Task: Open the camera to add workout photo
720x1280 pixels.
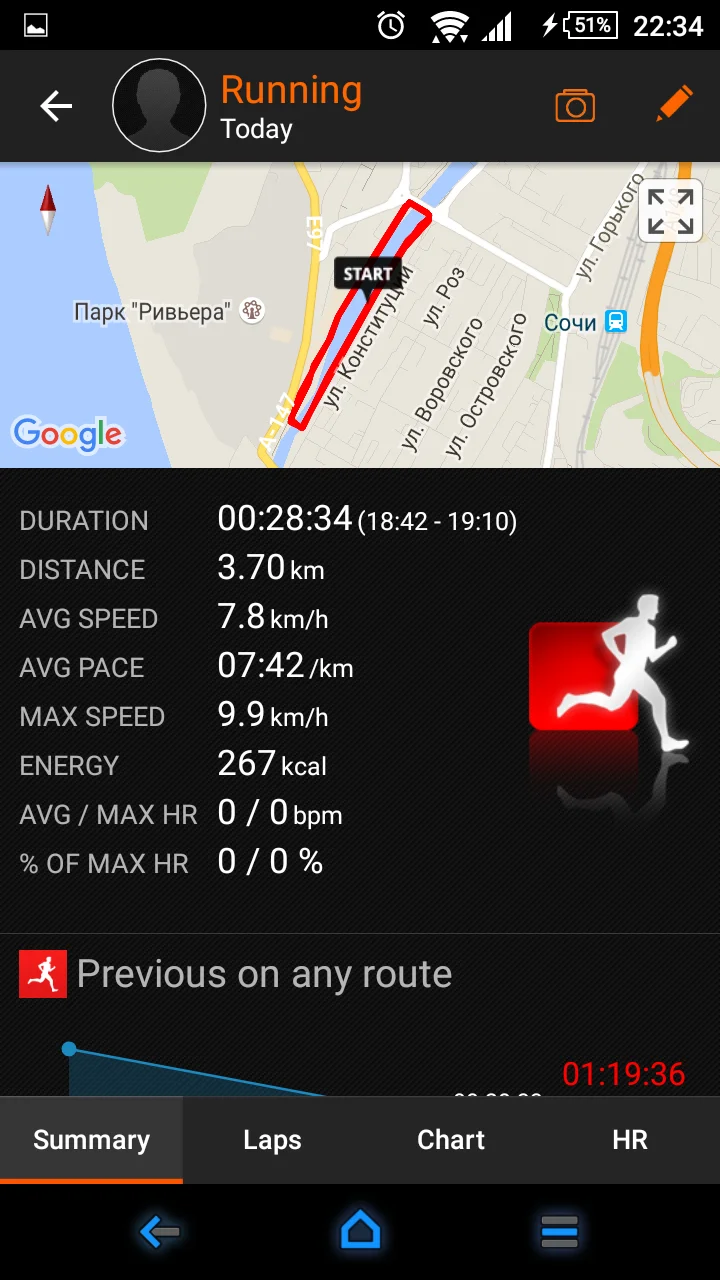Action: point(574,103)
